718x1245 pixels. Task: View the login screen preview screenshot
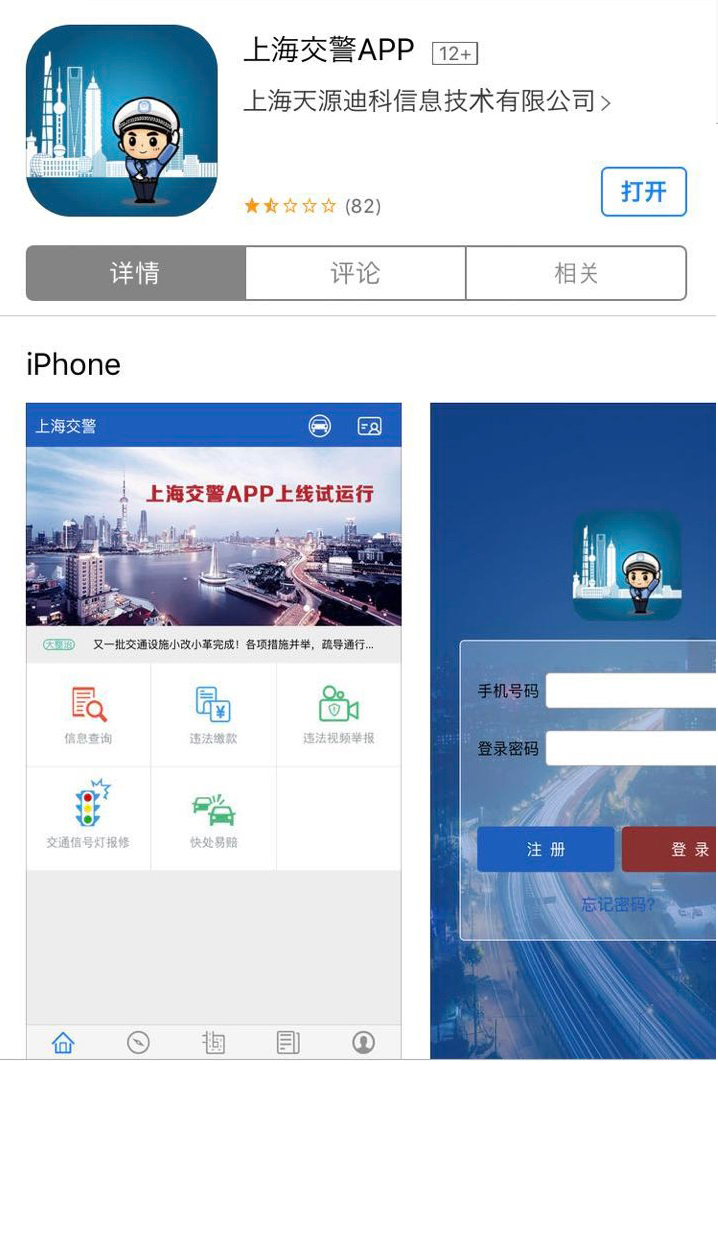573,730
